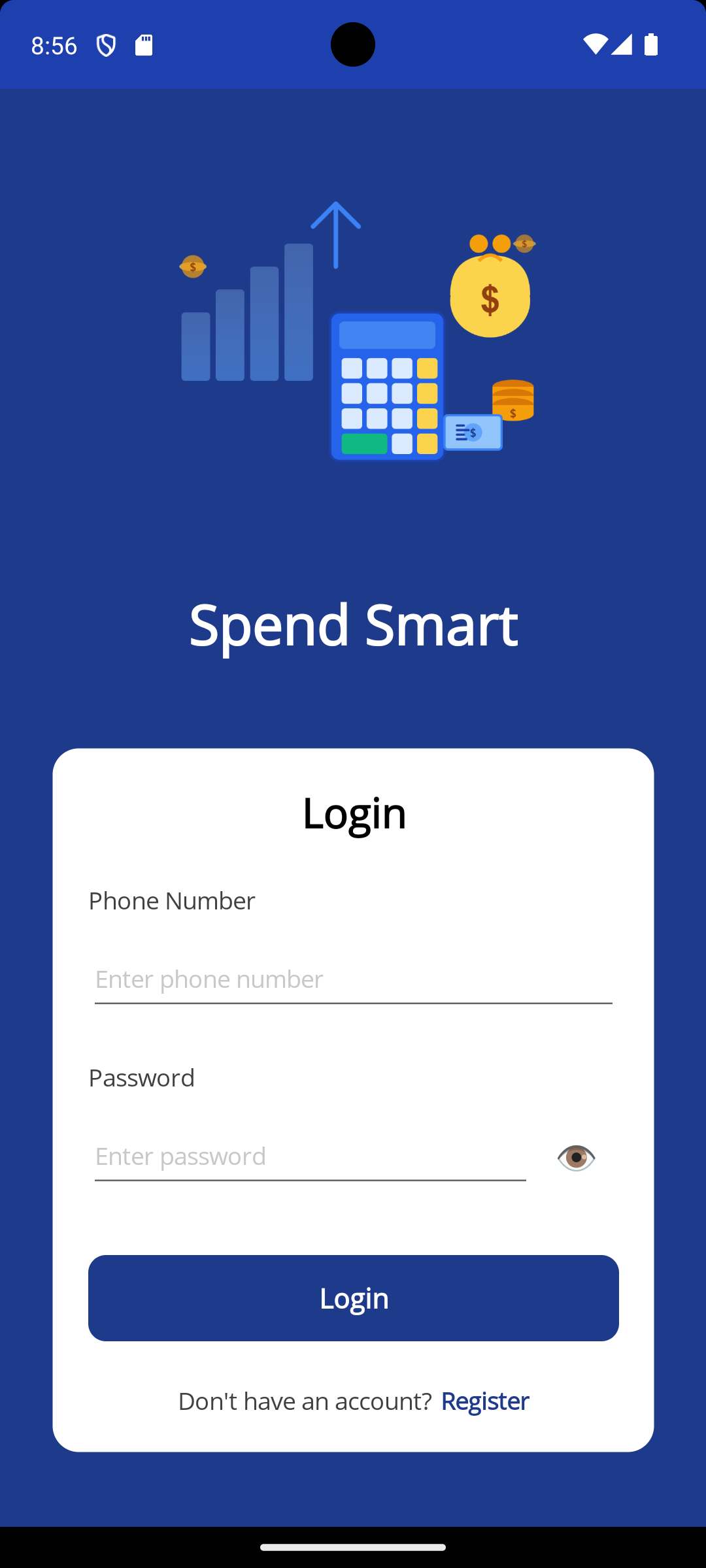Image resolution: width=706 pixels, height=1568 pixels.
Task: Open the Register link
Action: [x=484, y=1401]
